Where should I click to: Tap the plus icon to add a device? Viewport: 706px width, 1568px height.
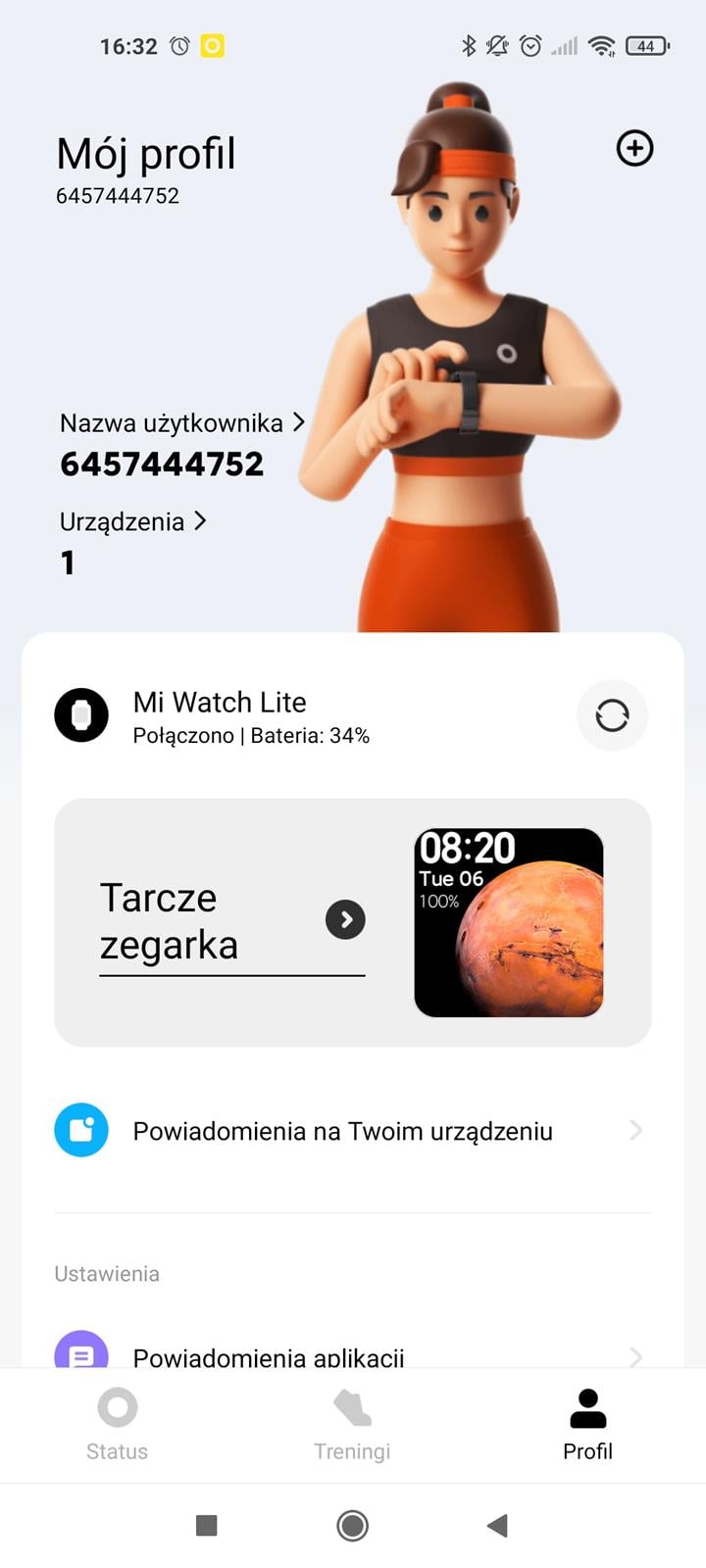click(x=634, y=148)
